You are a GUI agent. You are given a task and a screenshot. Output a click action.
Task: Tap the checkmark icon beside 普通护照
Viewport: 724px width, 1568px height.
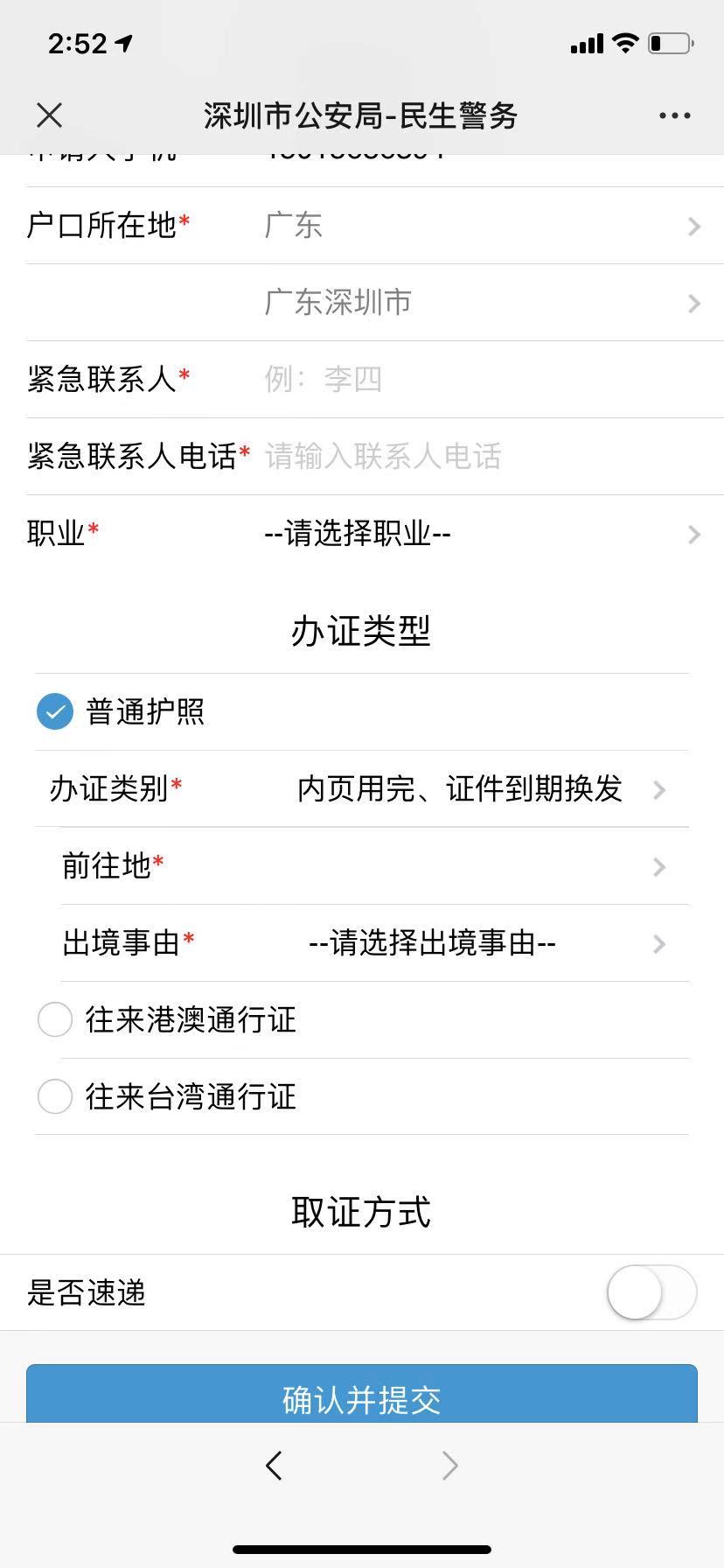click(55, 712)
